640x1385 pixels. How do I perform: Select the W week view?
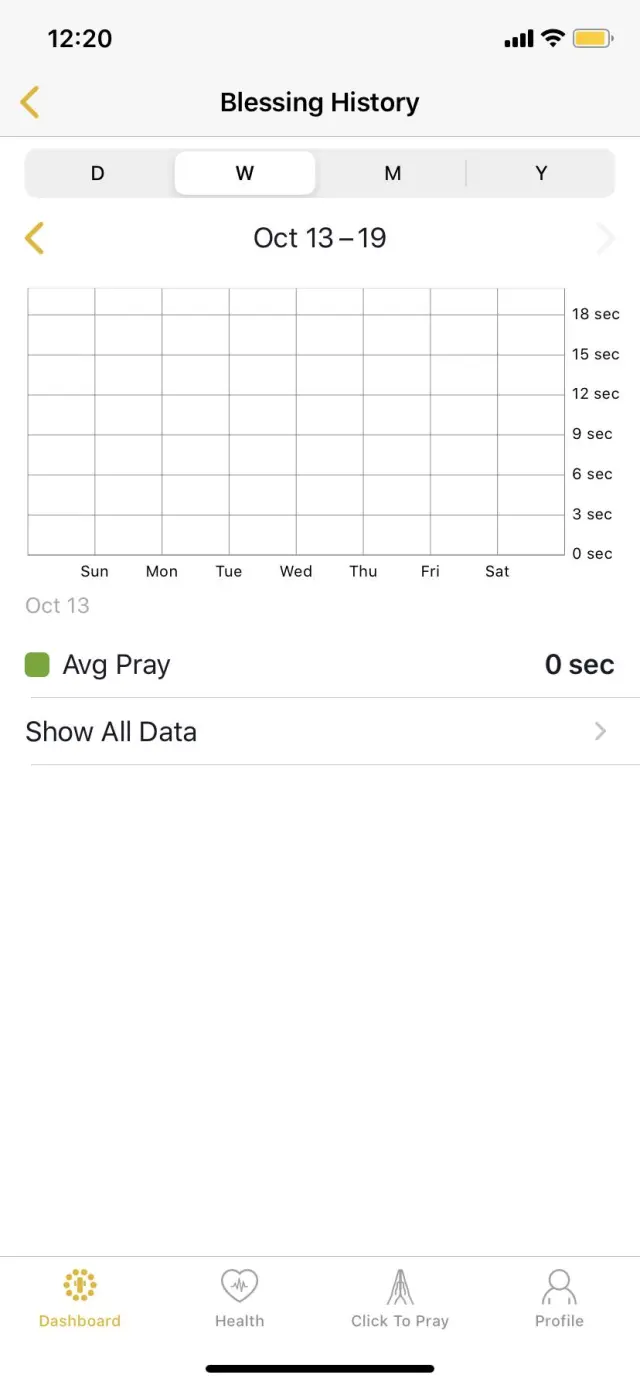pos(245,174)
